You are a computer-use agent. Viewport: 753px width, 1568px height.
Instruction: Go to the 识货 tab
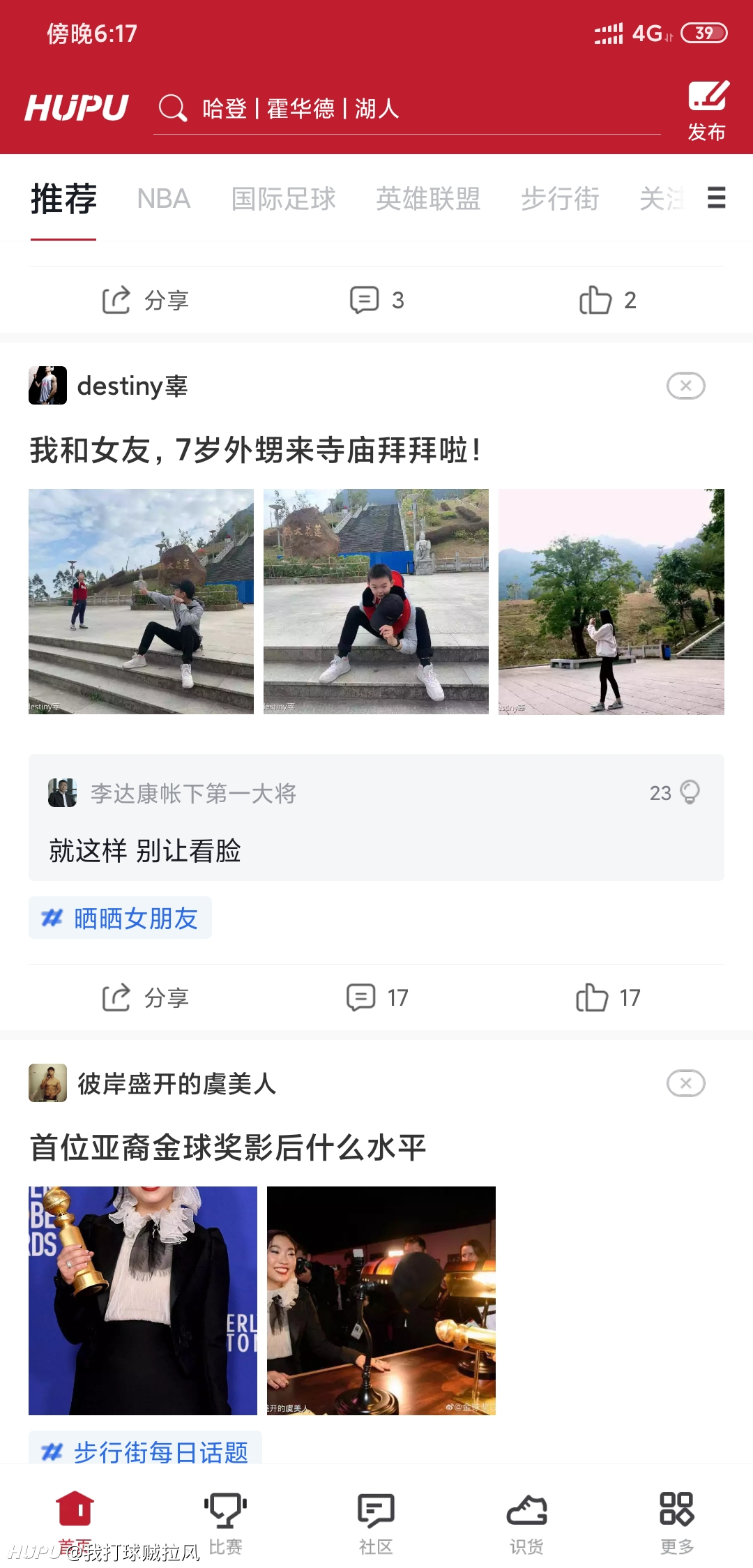click(x=526, y=1523)
